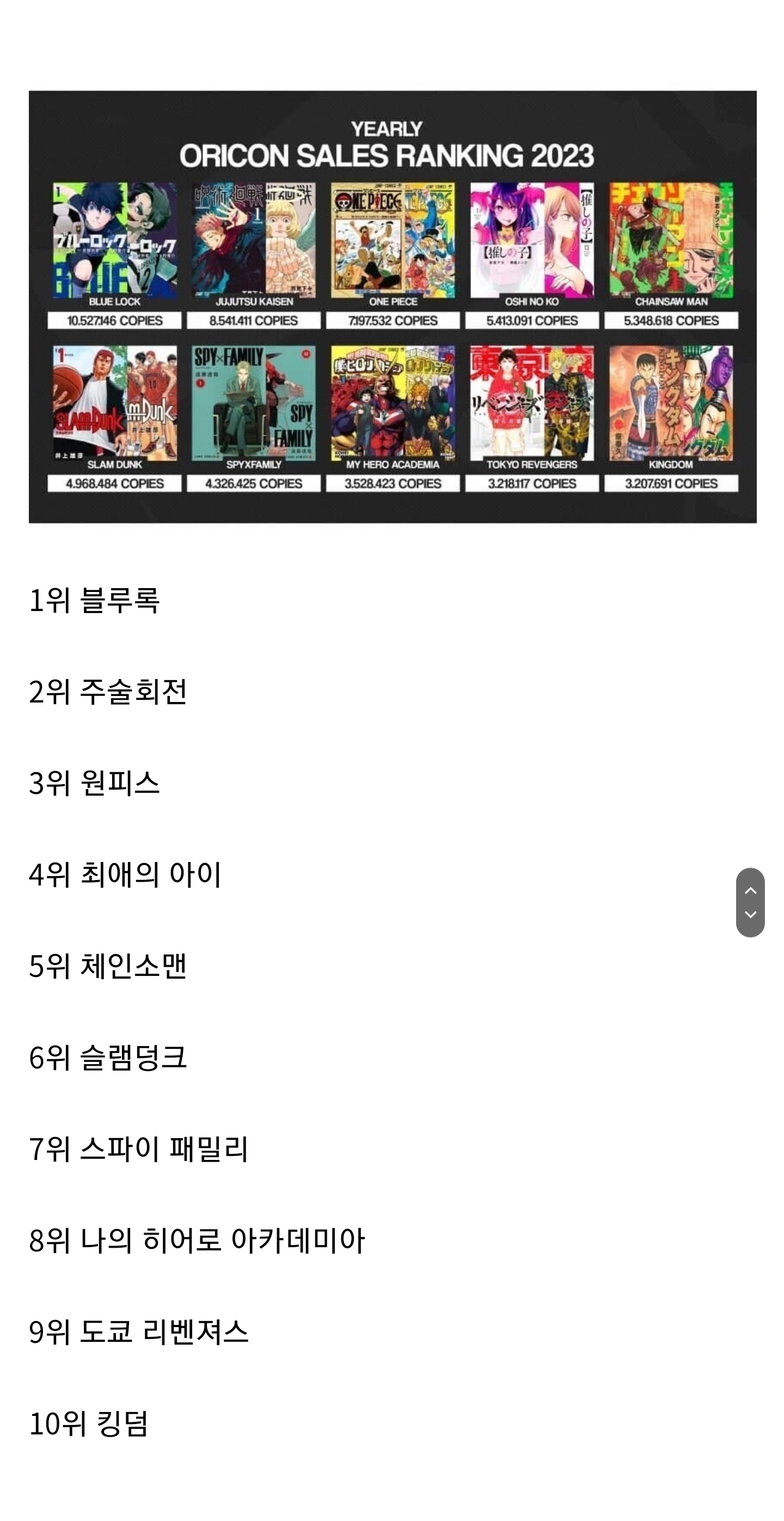The width and height of the screenshot is (784, 1521).
Task: Open the Oricon sales ranking image
Action: coord(392,307)
